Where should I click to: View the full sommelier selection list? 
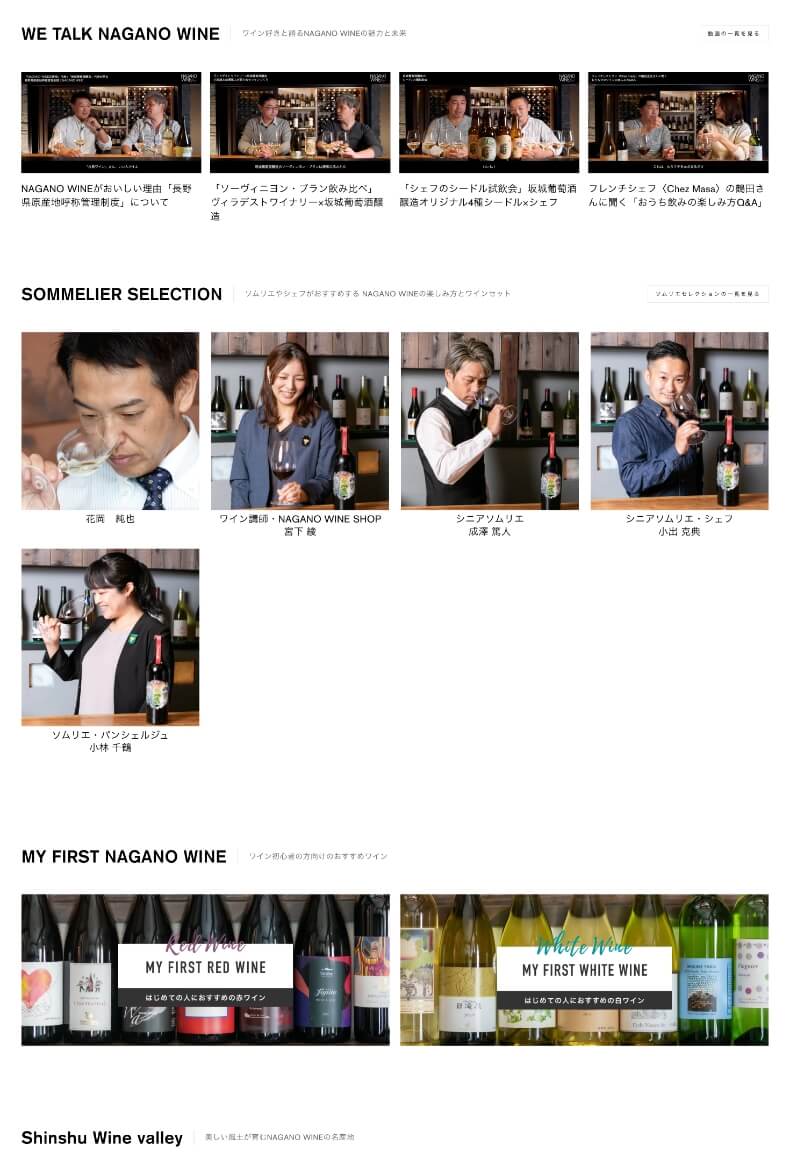[x=707, y=294]
